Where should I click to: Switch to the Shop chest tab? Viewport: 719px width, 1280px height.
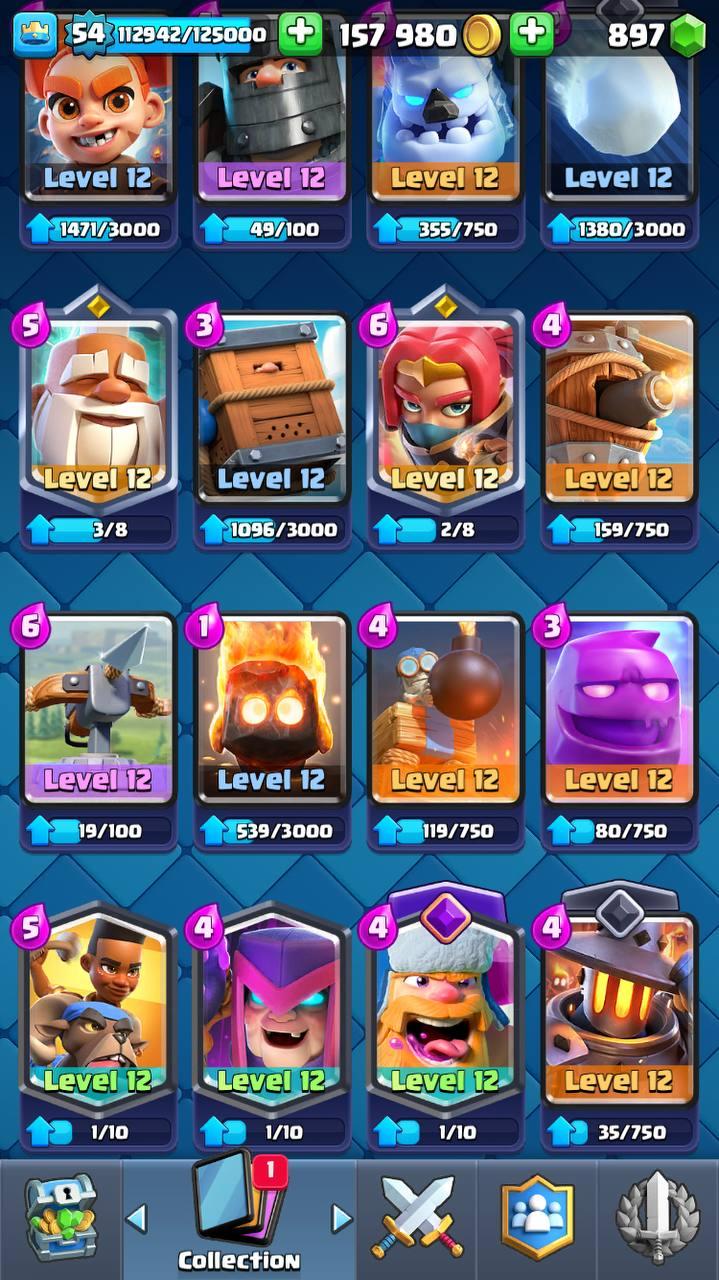tap(60, 1220)
